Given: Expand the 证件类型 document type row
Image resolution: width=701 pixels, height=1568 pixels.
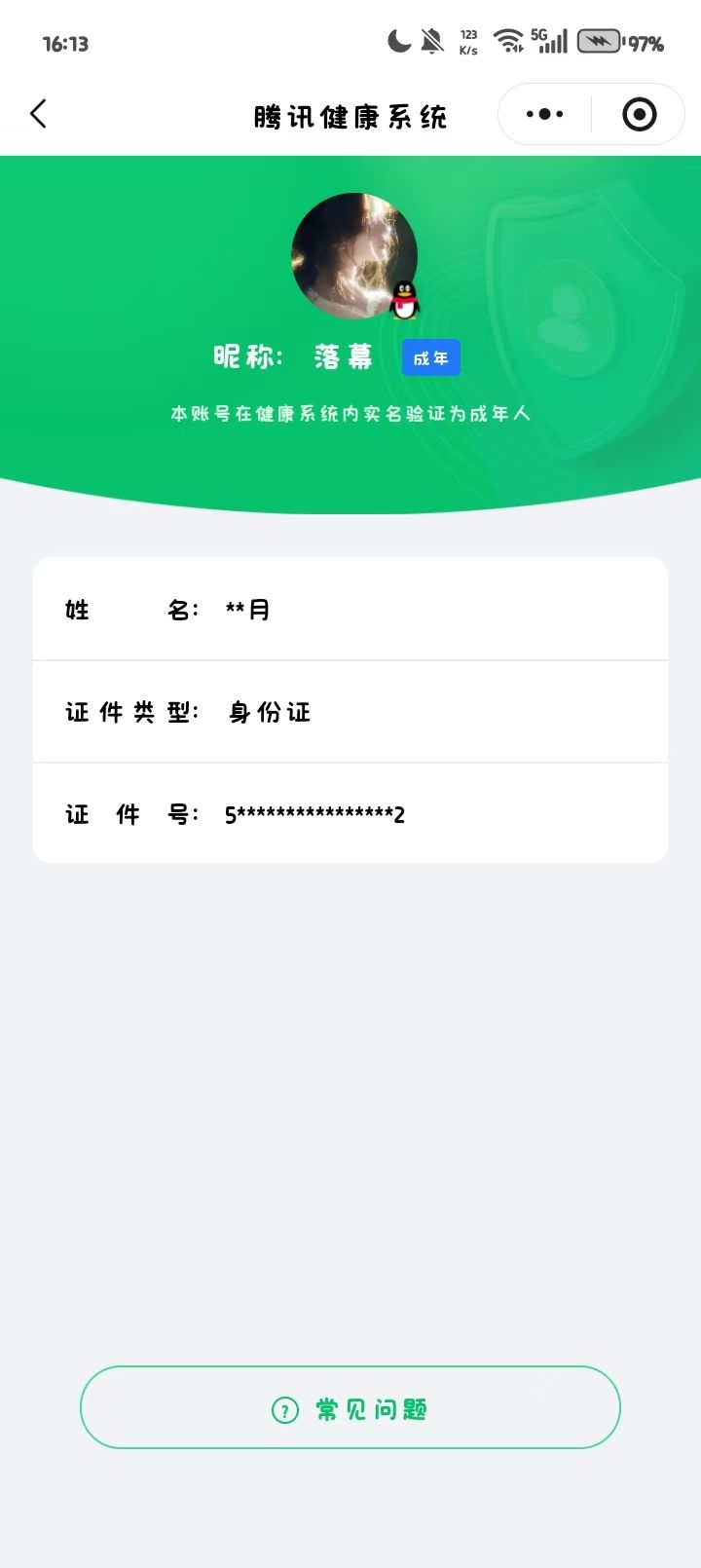Looking at the screenshot, I should [349, 712].
